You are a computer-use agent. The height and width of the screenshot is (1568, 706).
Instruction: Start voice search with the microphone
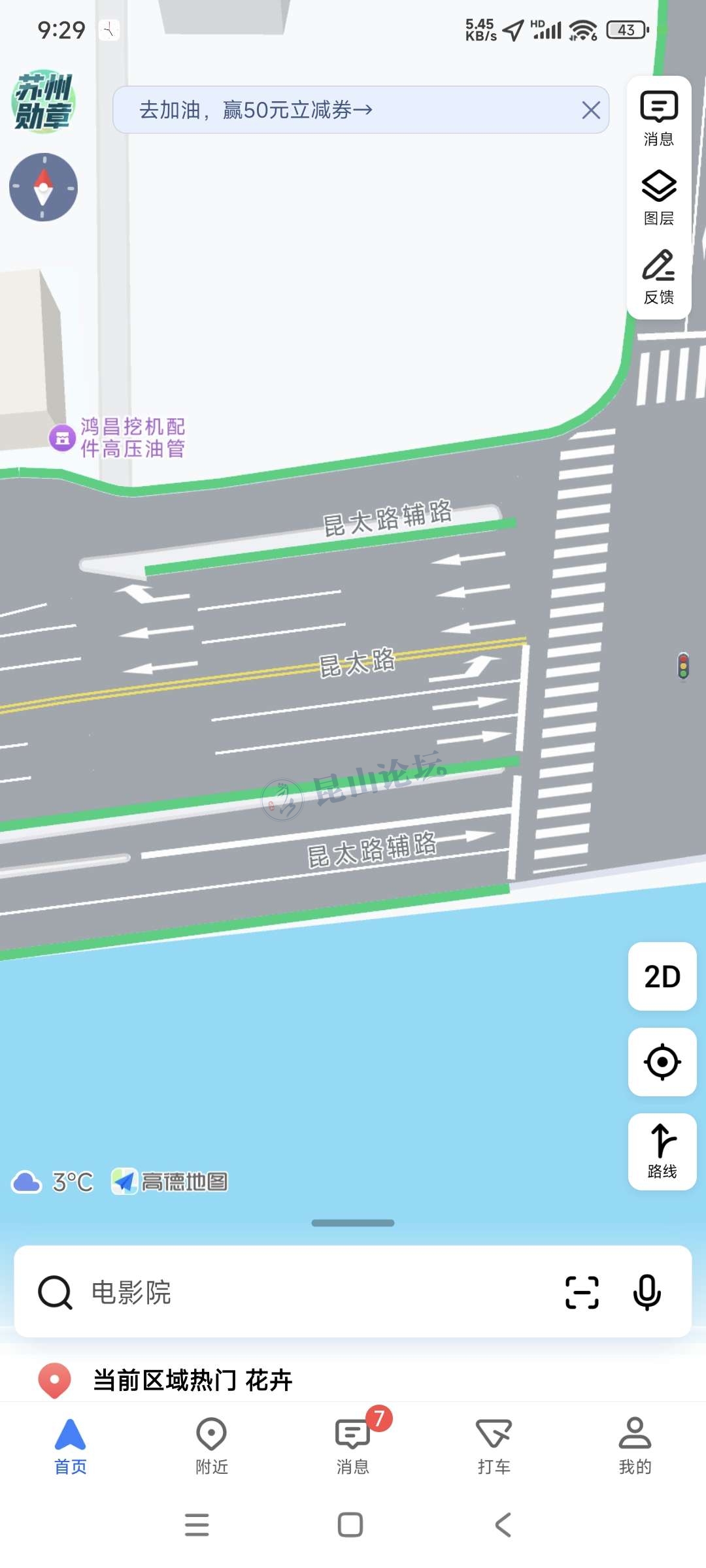[x=647, y=1292]
